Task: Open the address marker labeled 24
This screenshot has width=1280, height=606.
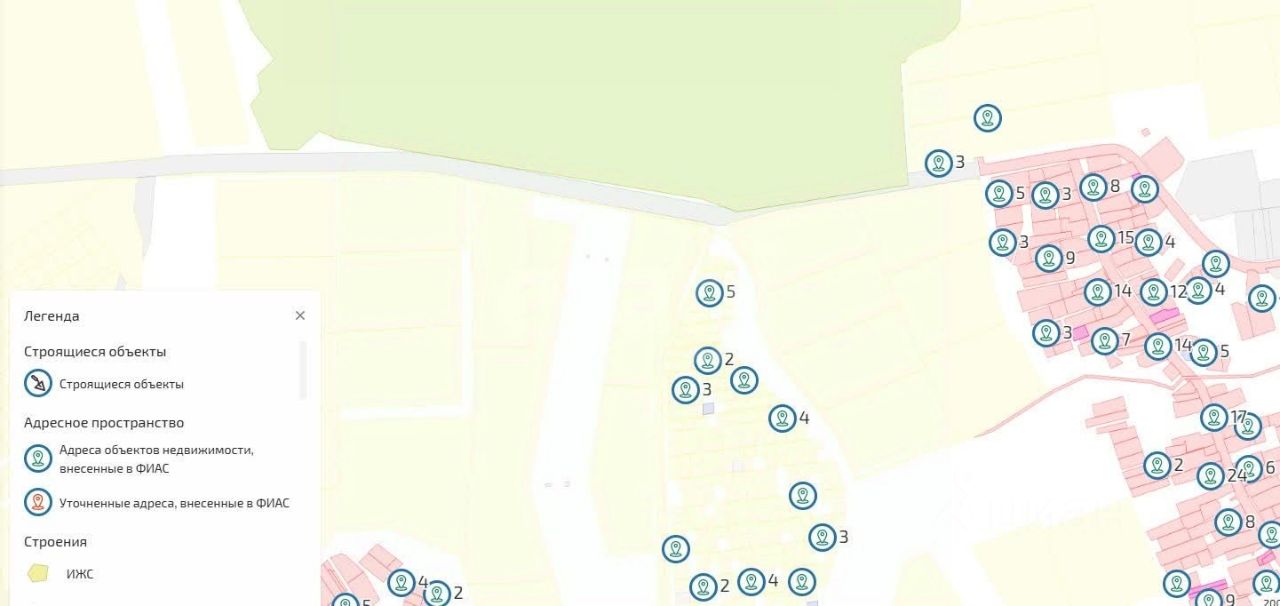Action: pyautogui.click(x=1210, y=476)
